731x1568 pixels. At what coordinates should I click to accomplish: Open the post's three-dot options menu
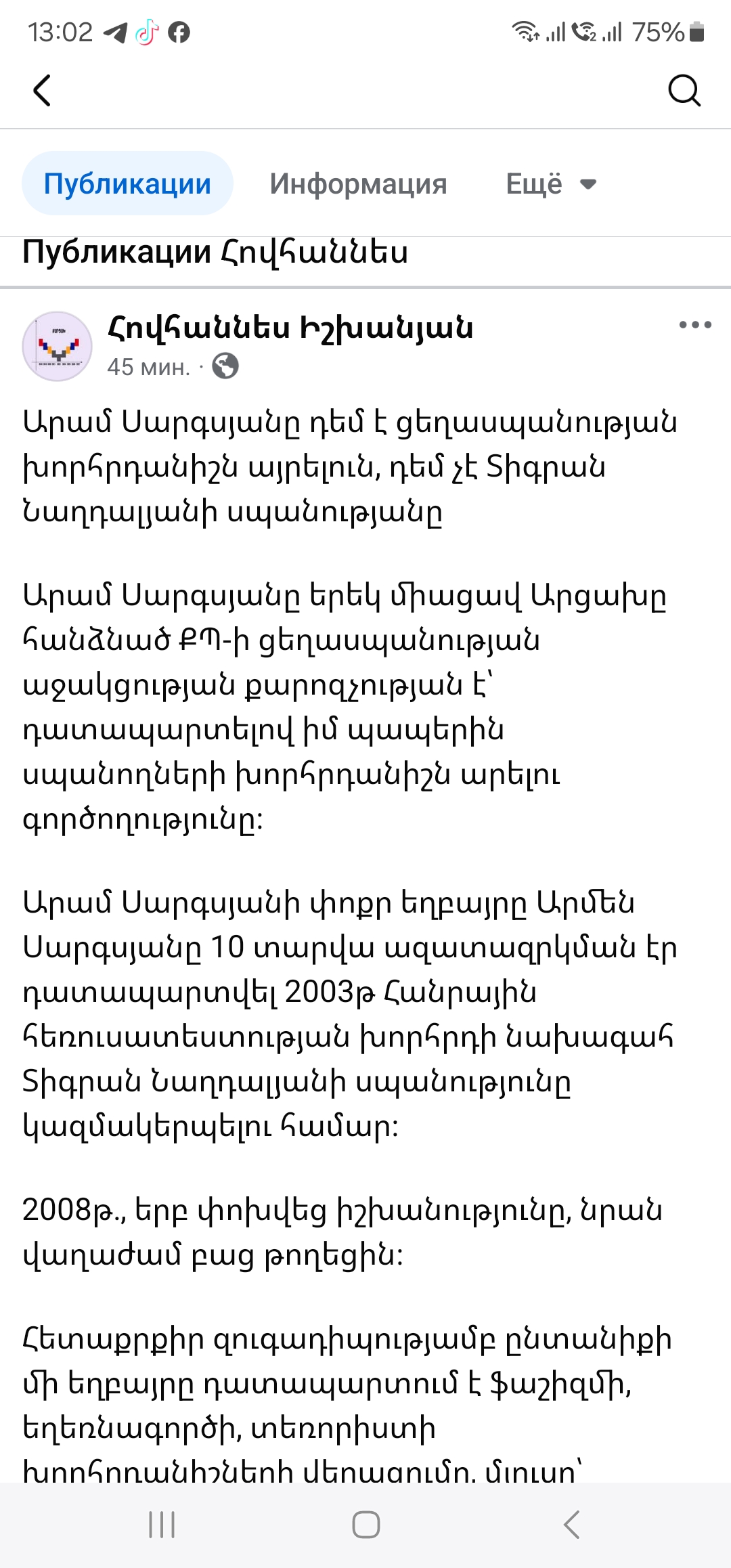coord(695,325)
